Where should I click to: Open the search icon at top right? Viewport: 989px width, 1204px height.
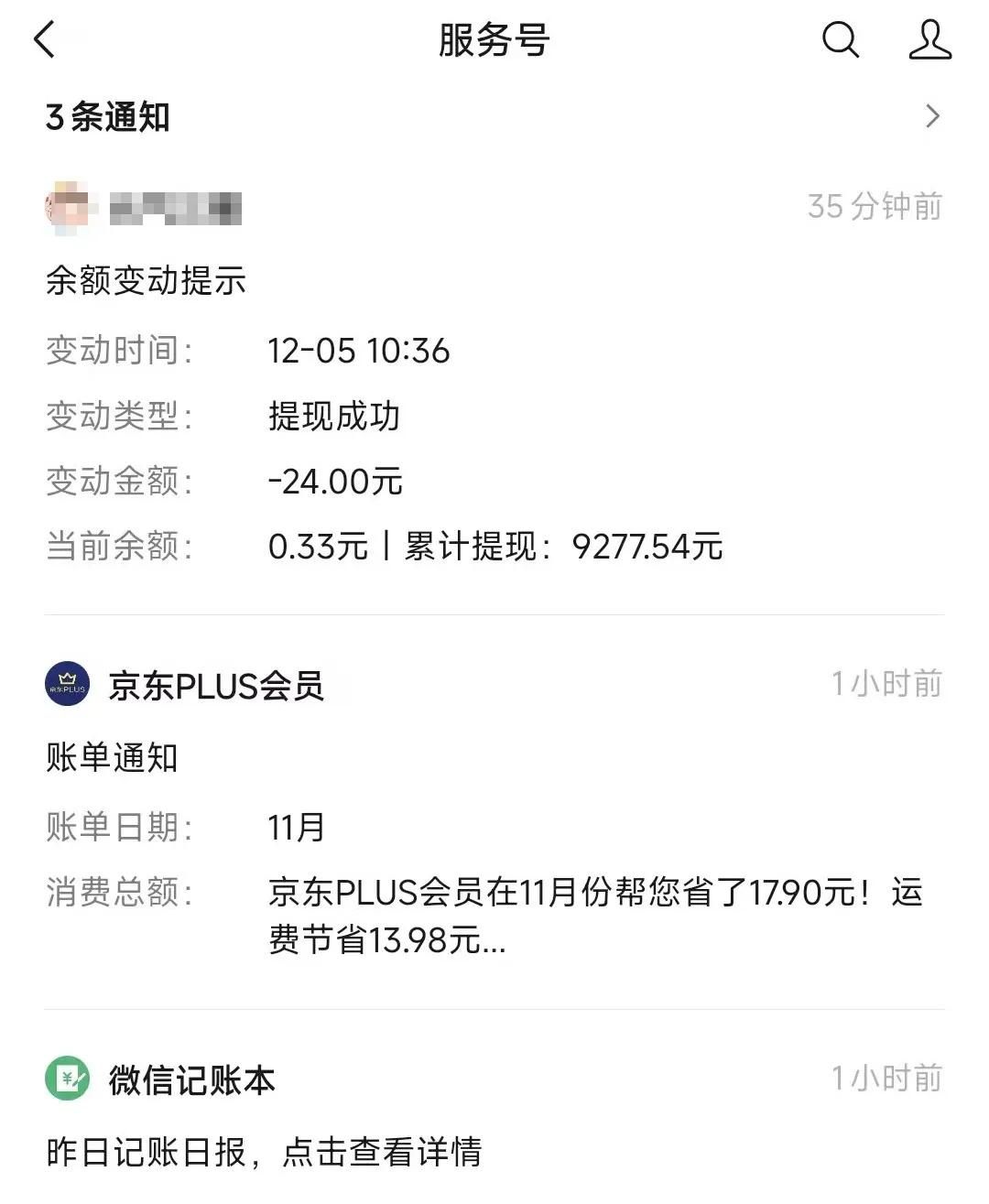pyautogui.click(x=839, y=40)
